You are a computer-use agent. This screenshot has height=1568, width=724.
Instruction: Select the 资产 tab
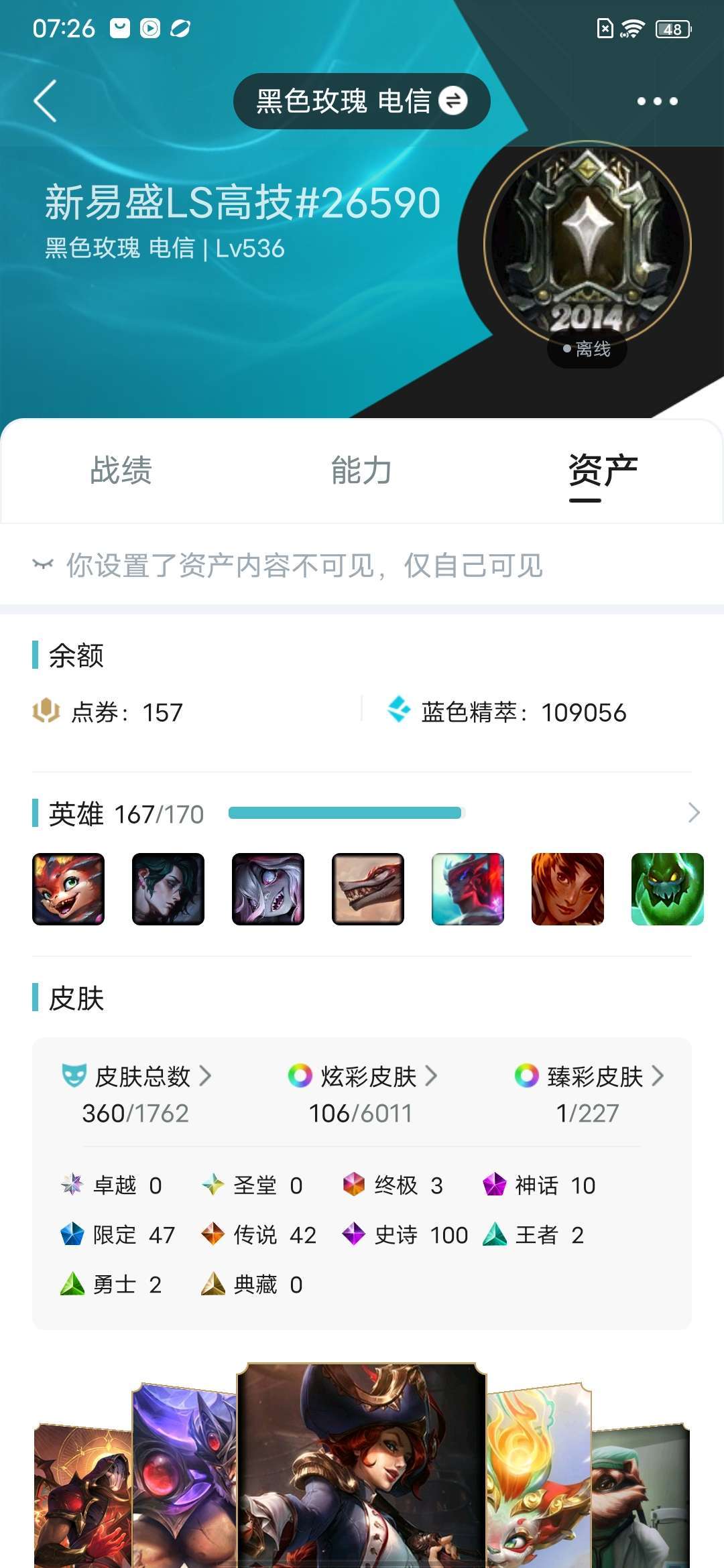603,470
